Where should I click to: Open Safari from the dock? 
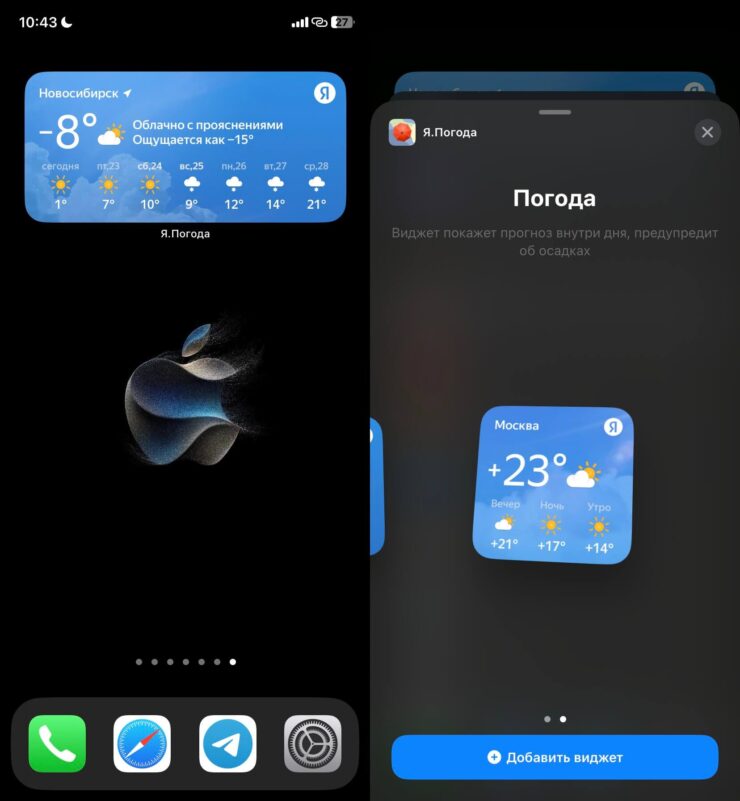pos(142,743)
